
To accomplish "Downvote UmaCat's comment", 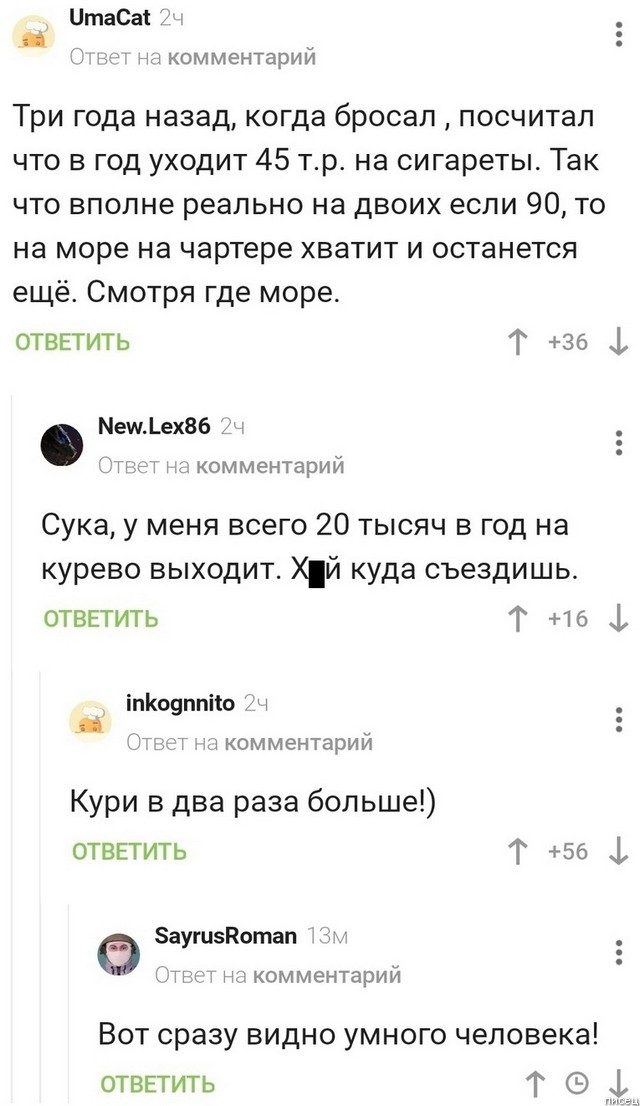I will point(618,342).
